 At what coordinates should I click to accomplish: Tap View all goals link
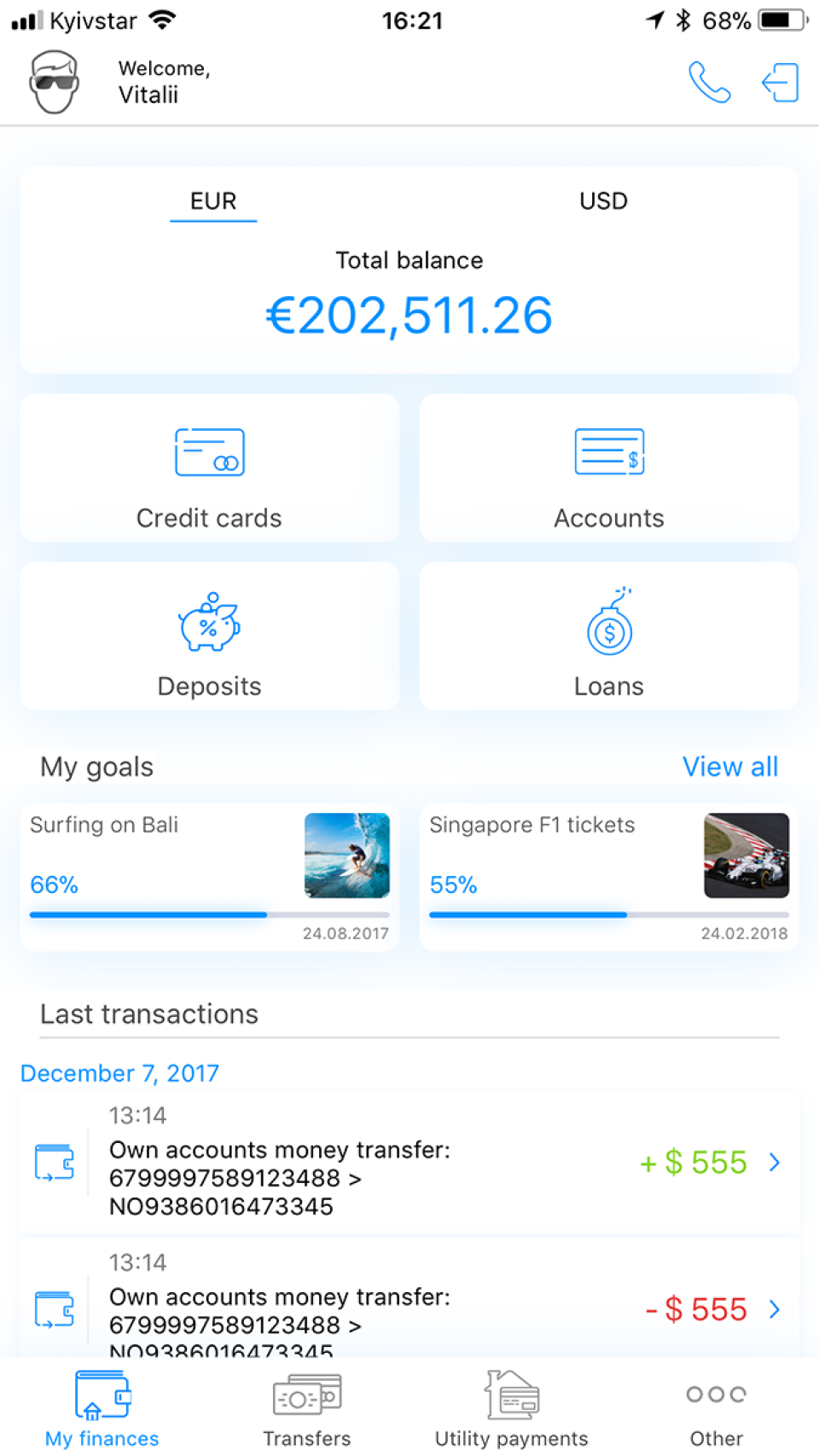tap(730, 767)
